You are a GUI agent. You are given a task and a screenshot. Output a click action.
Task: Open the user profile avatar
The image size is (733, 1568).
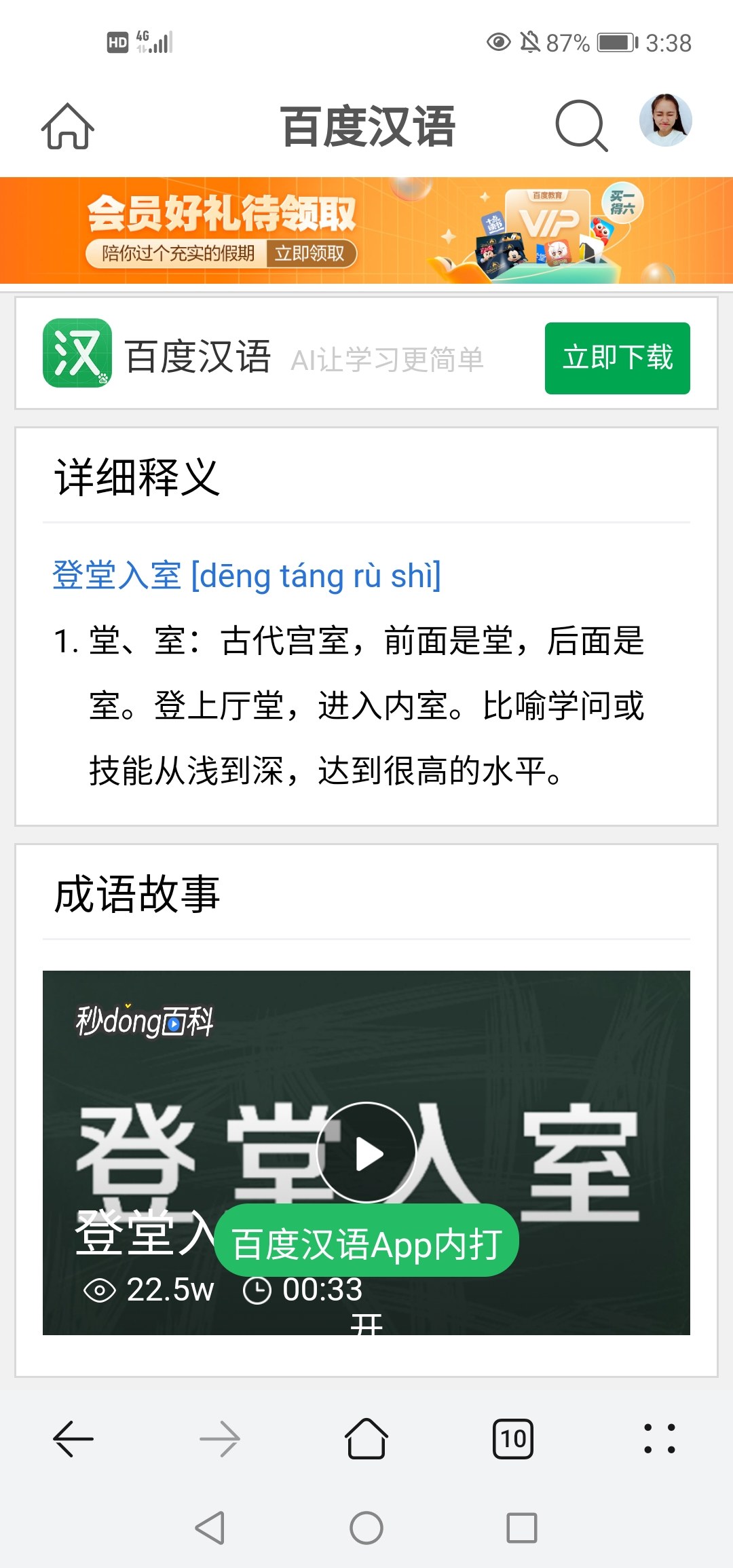(x=665, y=121)
